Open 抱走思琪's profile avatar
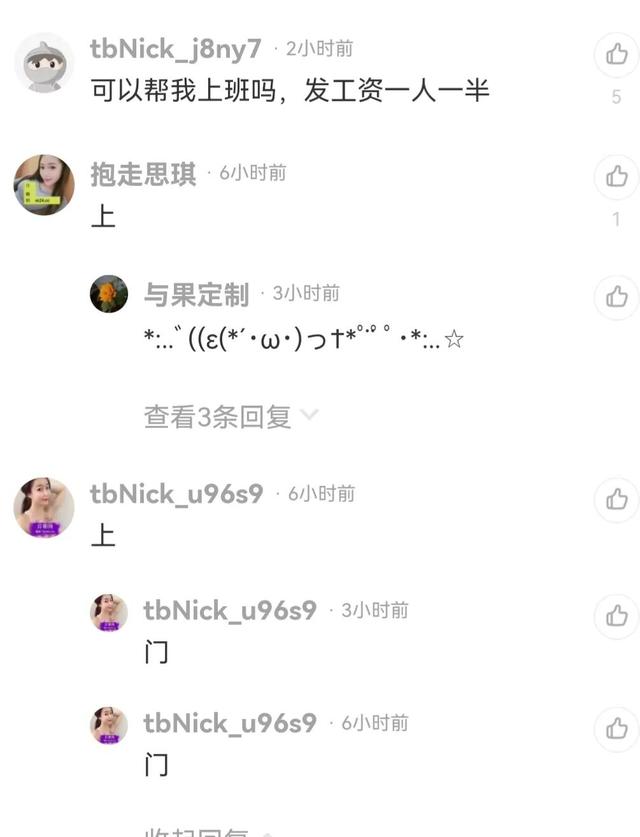Viewport: 640px width, 837px height. pos(44,185)
